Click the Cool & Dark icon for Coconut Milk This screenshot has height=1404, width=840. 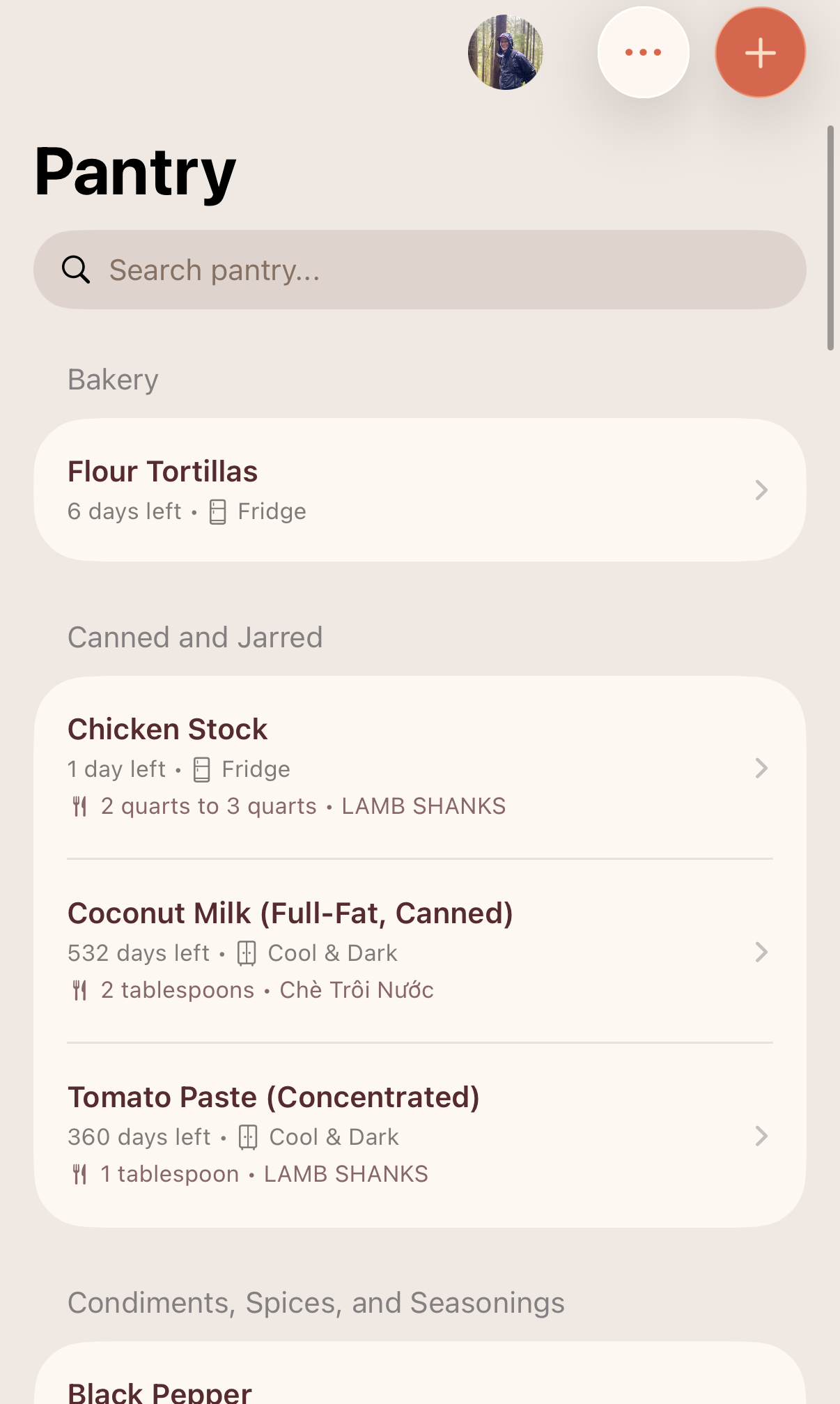coord(247,952)
